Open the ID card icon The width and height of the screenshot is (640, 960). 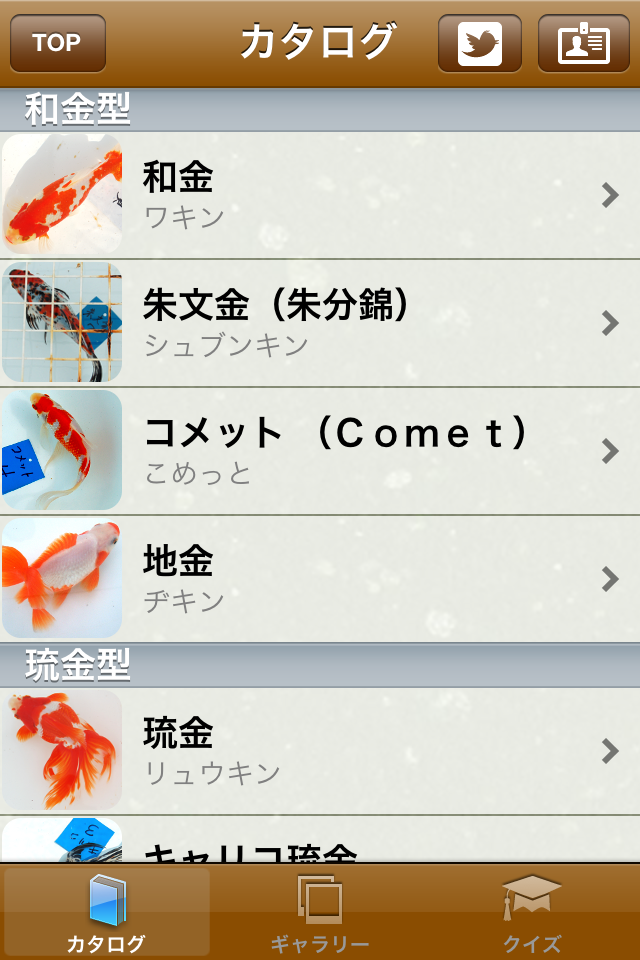583,44
